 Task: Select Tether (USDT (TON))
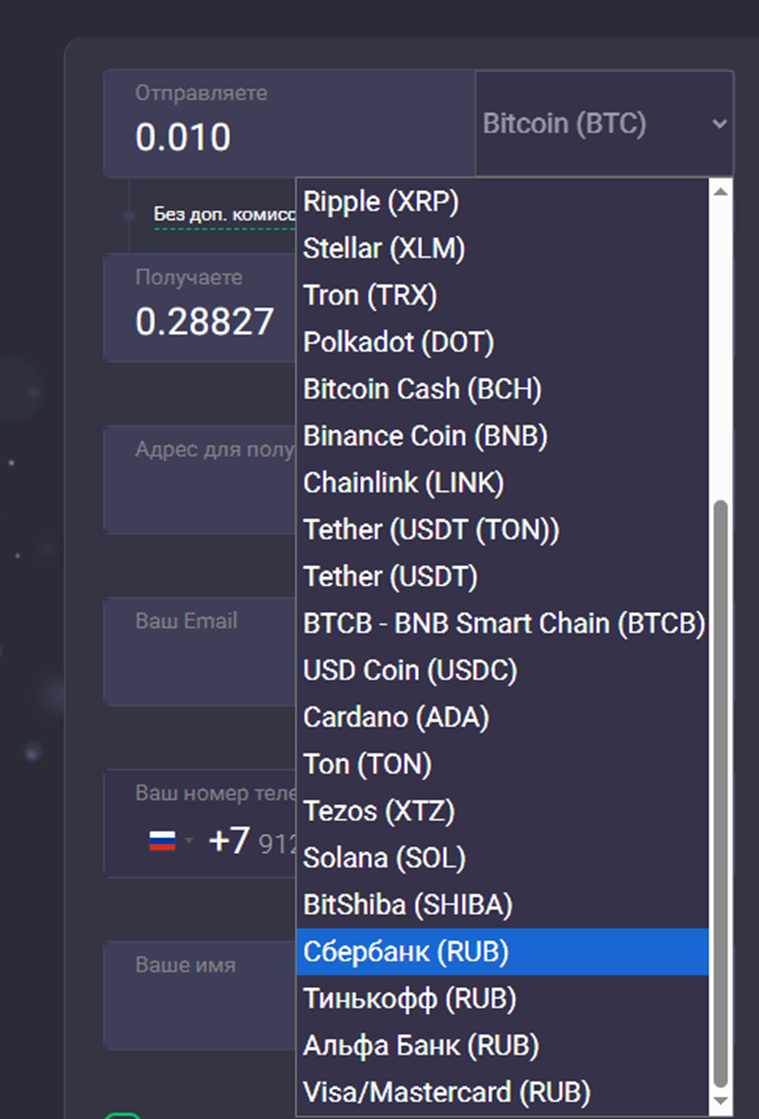click(x=431, y=530)
